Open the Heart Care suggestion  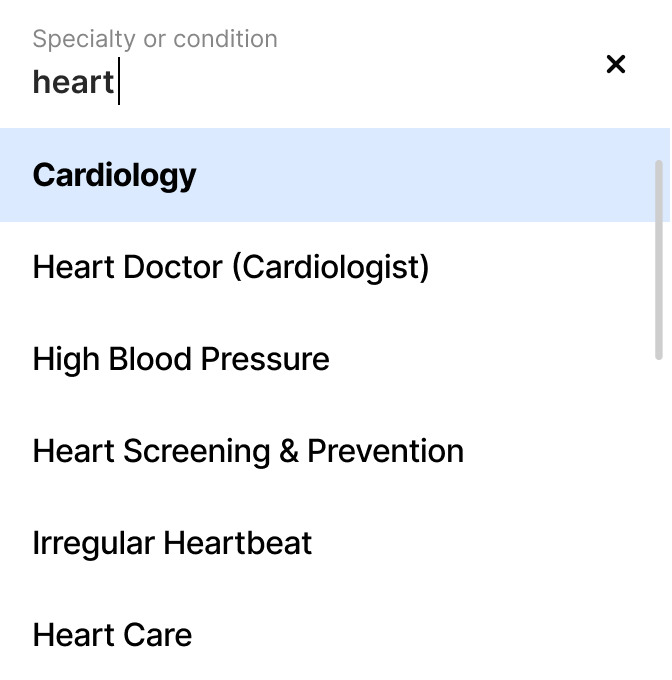pos(112,635)
